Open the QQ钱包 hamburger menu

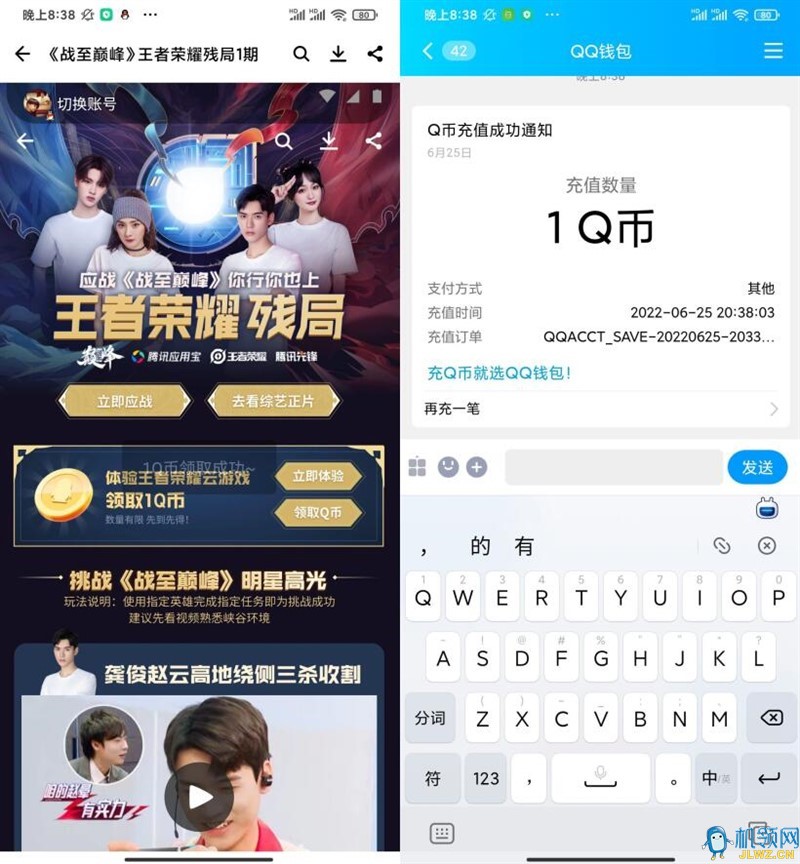tap(773, 51)
